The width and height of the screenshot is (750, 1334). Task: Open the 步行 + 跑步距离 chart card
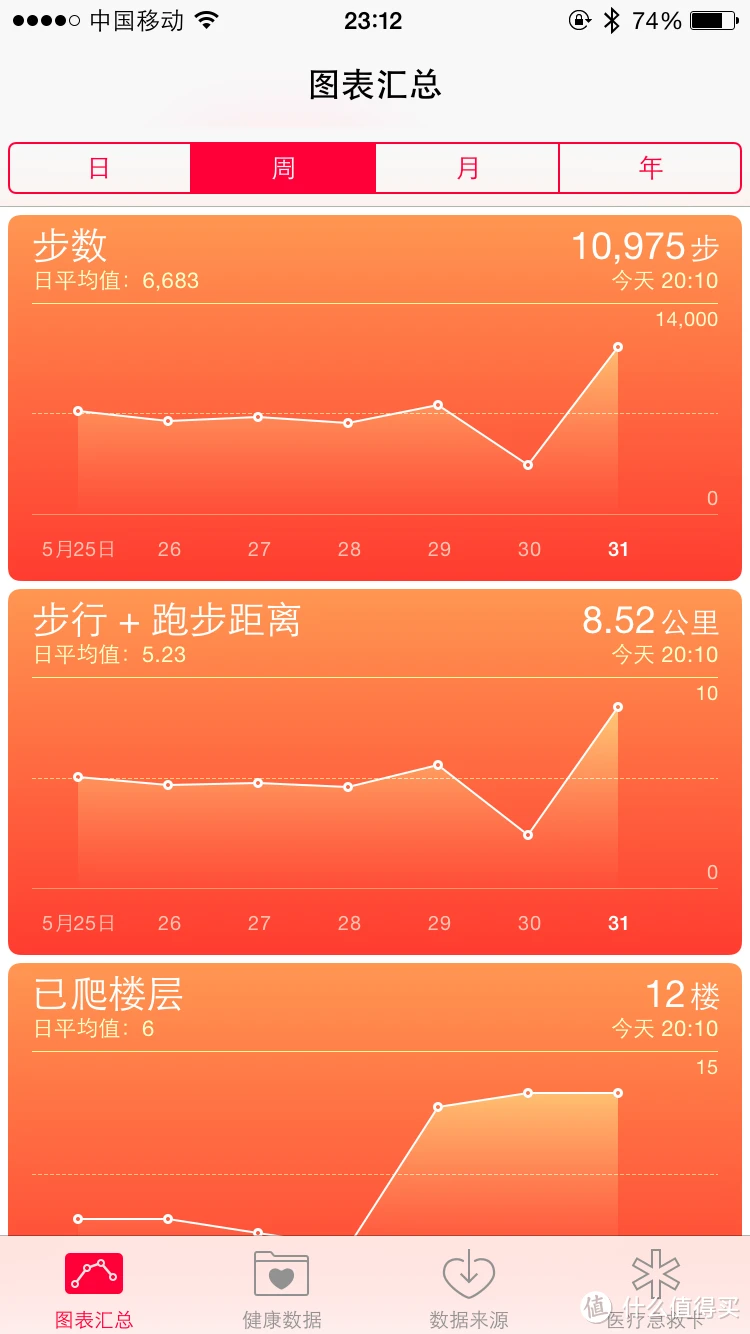[375, 765]
